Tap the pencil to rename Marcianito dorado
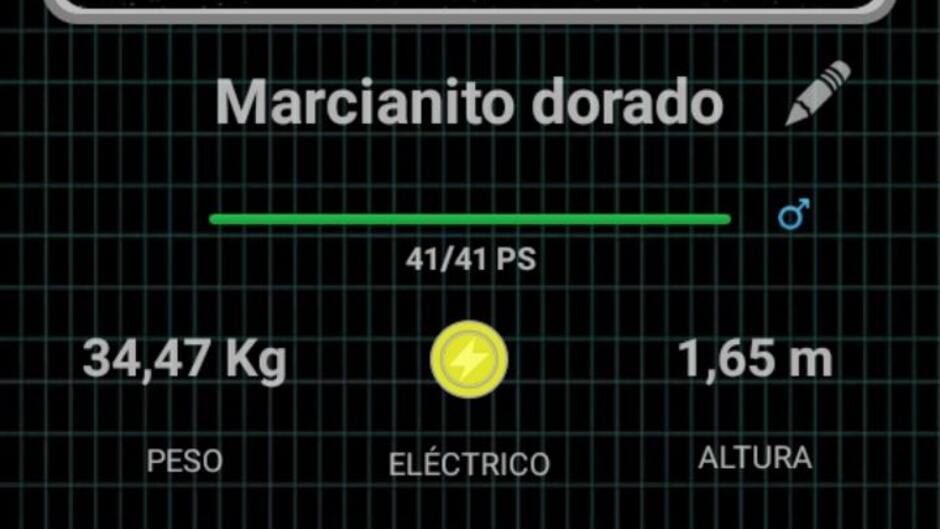This screenshot has width=940, height=529. click(x=817, y=94)
